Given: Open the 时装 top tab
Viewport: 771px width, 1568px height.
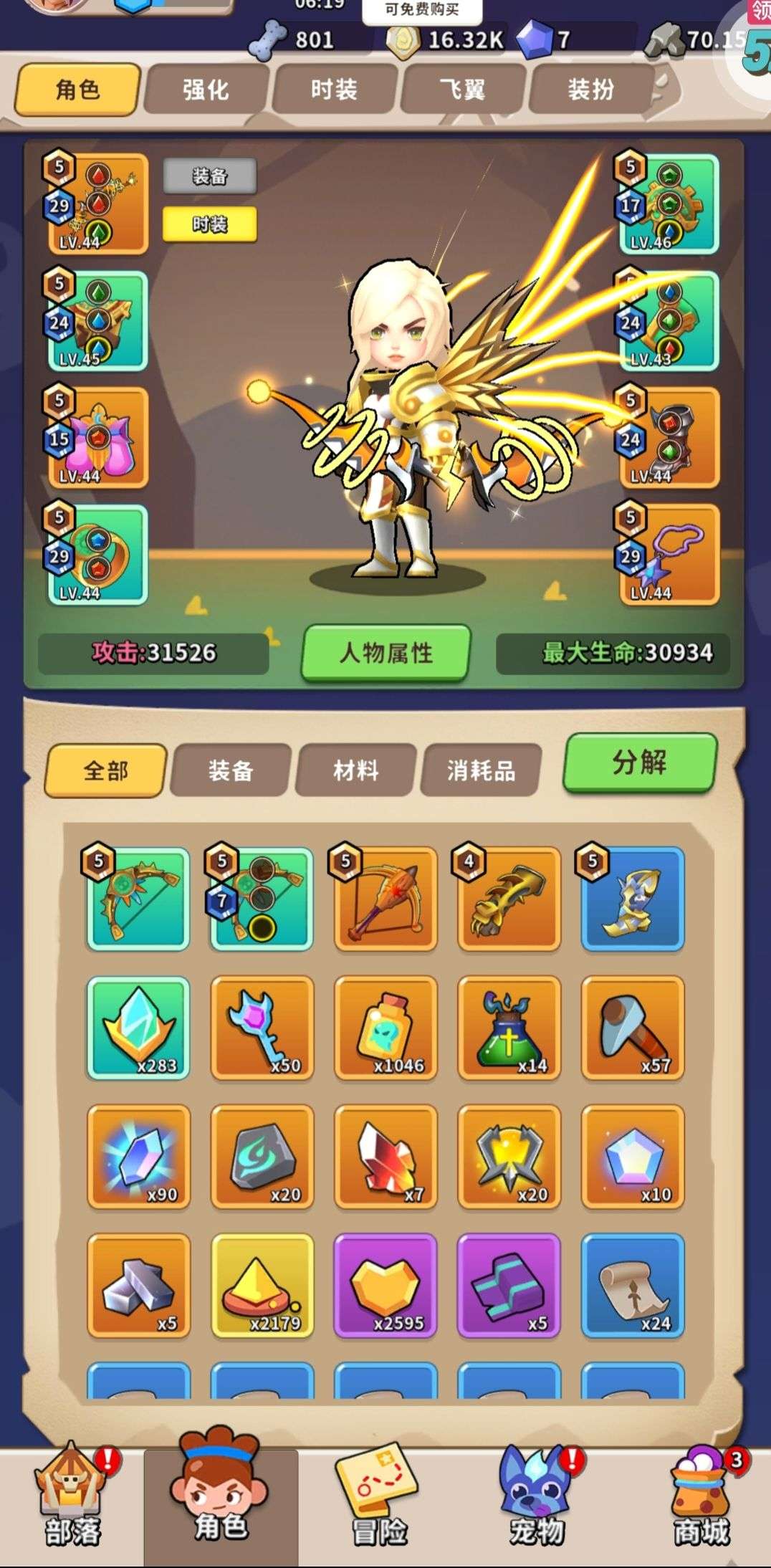Looking at the screenshot, I should (x=334, y=90).
